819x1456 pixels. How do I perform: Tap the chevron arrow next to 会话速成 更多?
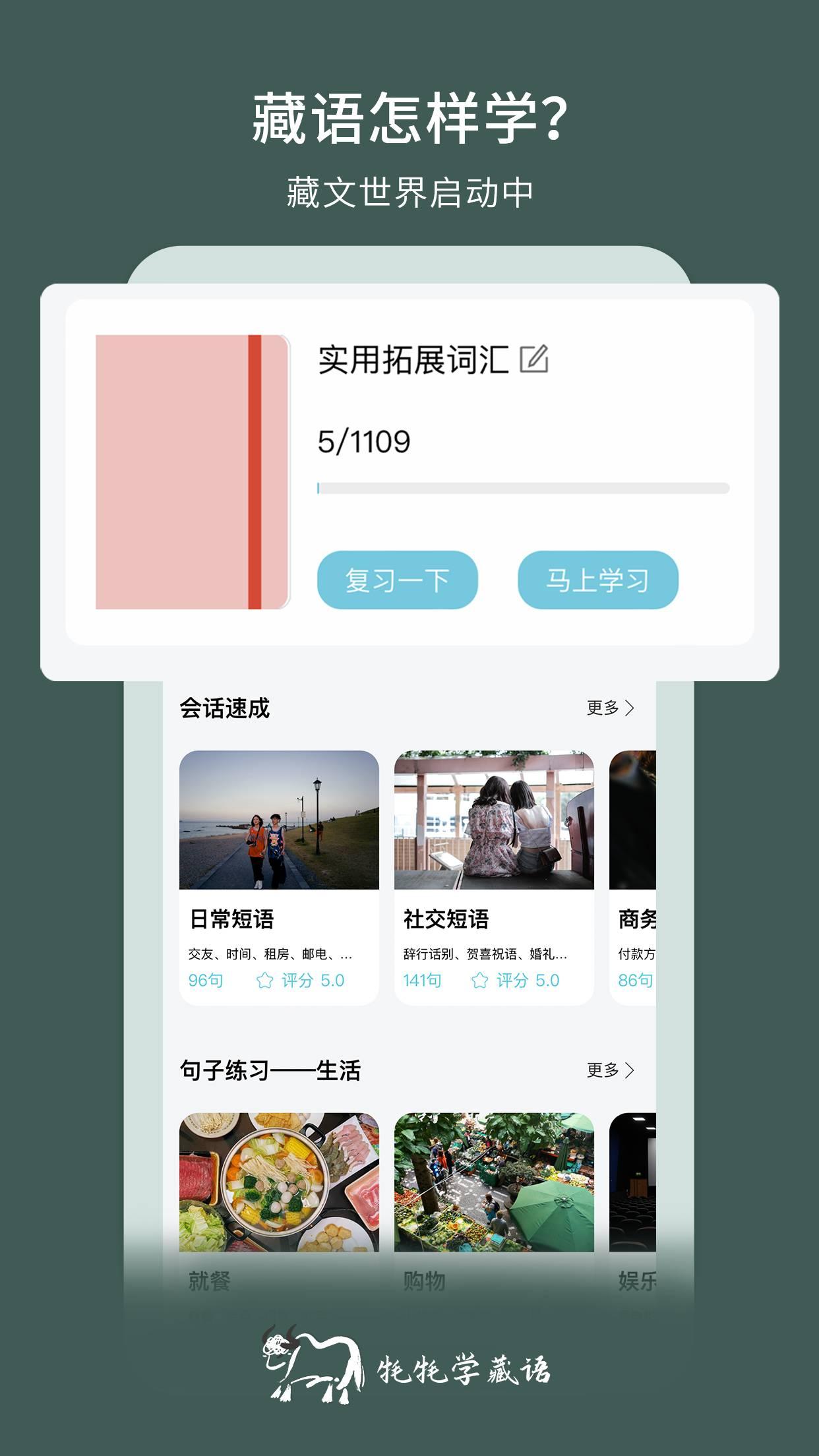(630, 708)
